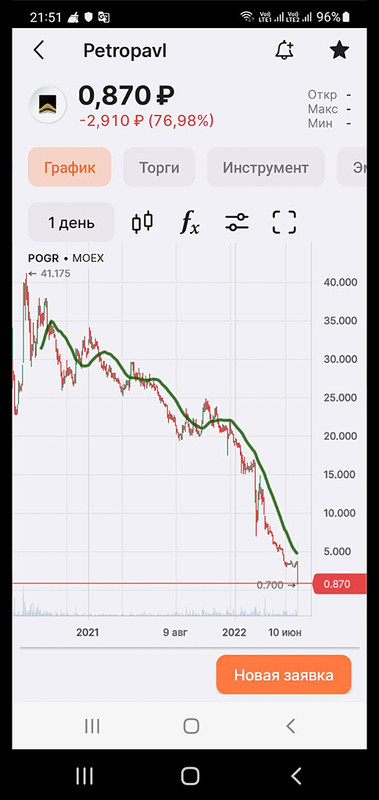Image resolution: width=379 pixels, height=800 pixels.
Task: Open recent apps from the navigation bar
Action: pyautogui.click(x=84, y=777)
